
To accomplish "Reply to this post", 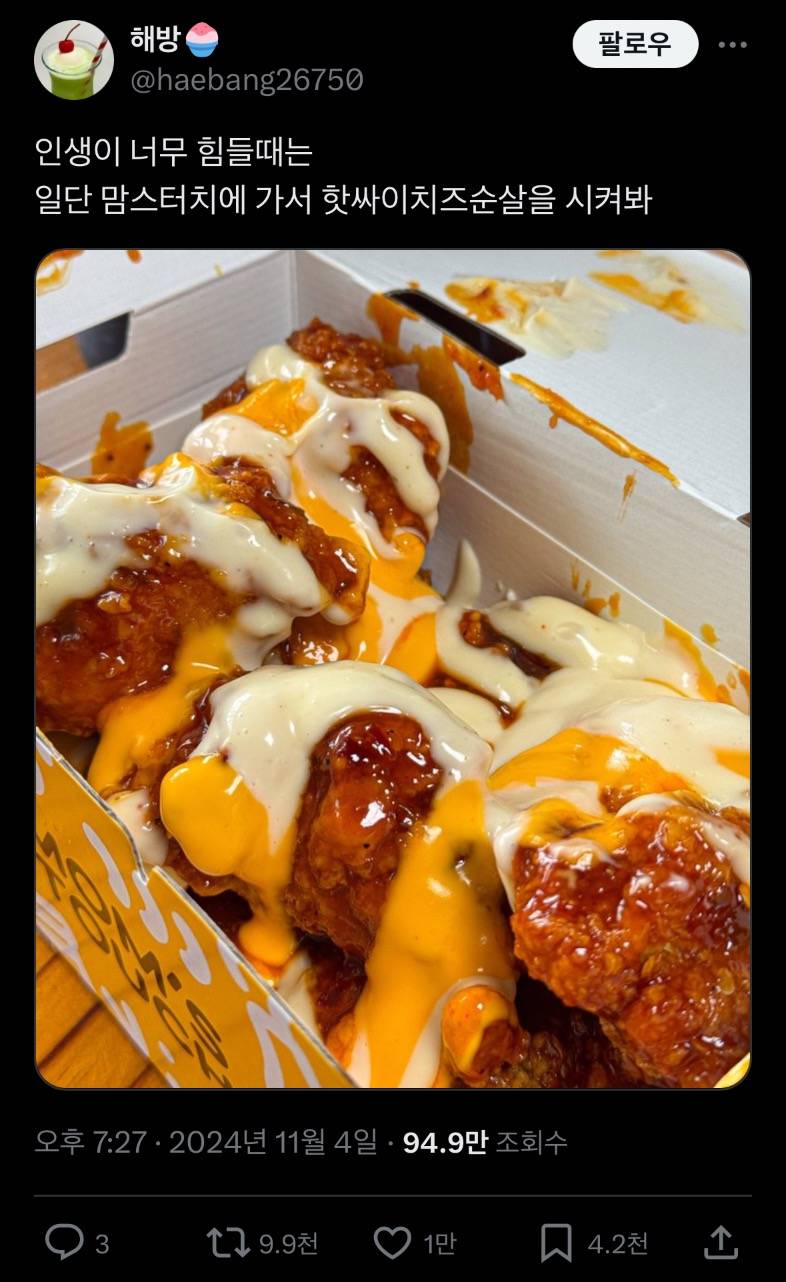I will coord(65,1243).
